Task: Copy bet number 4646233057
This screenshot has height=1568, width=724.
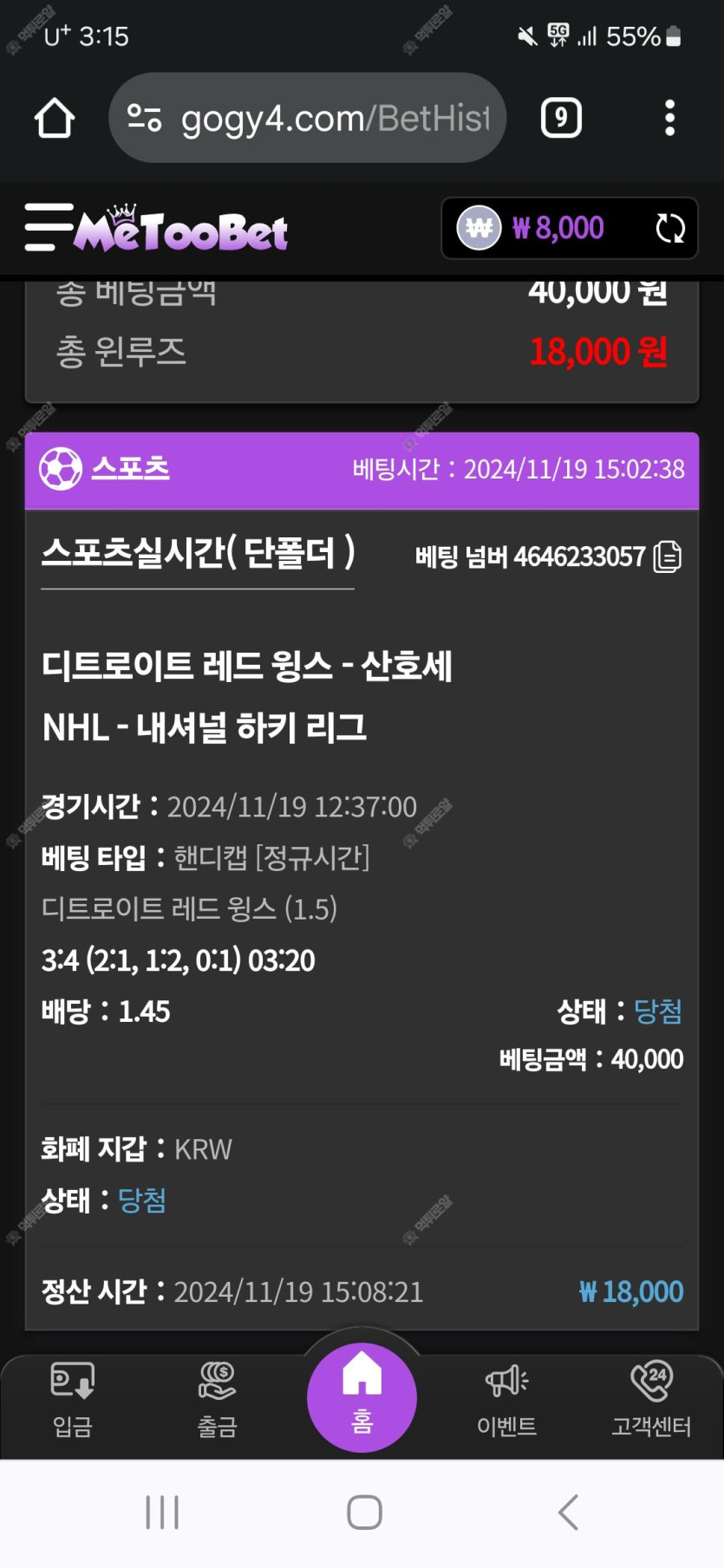Action: [668, 556]
